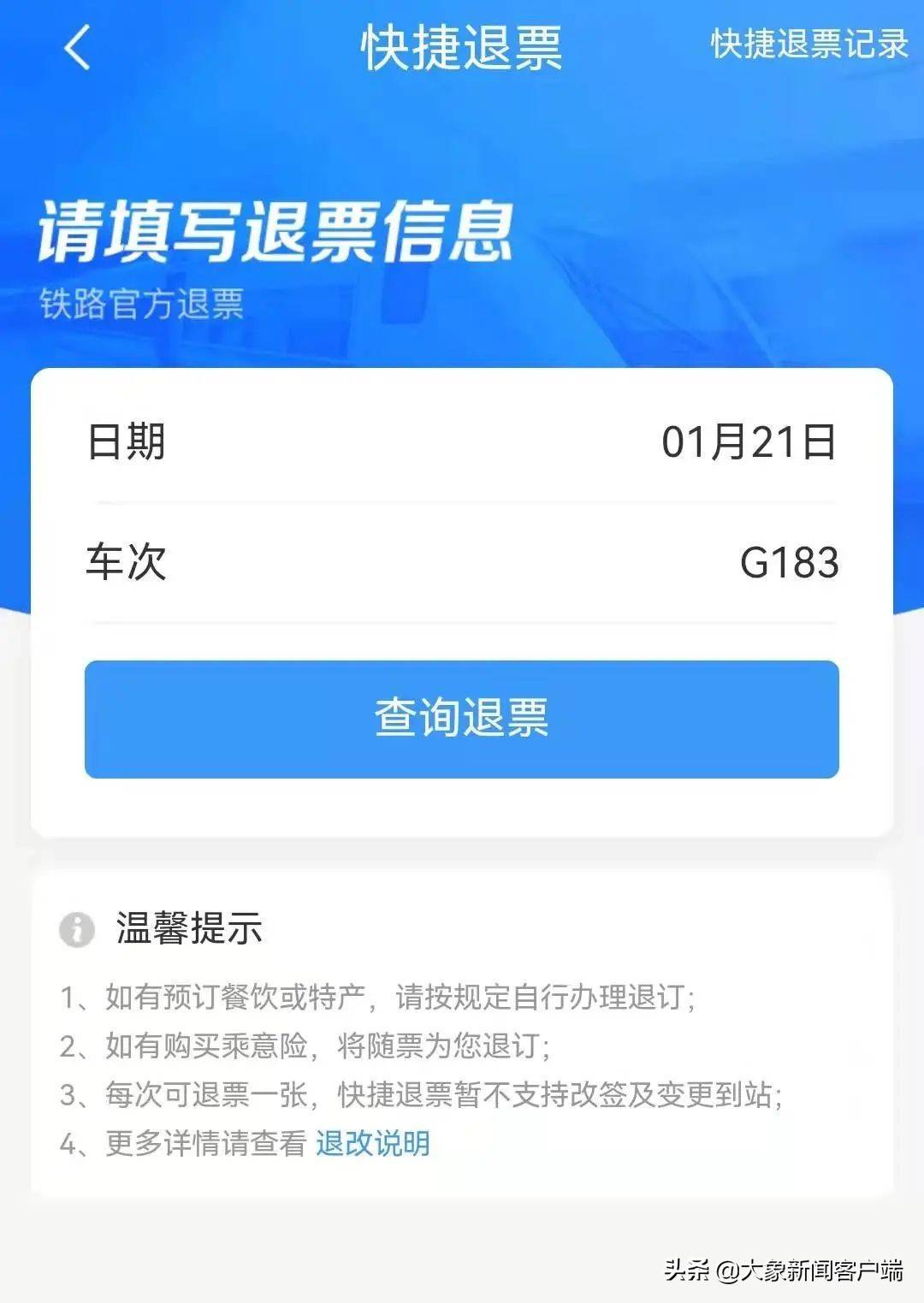The height and width of the screenshot is (1303, 924).
Task: Select the 铁路官方退票 subtitle text
Action: (143, 301)
